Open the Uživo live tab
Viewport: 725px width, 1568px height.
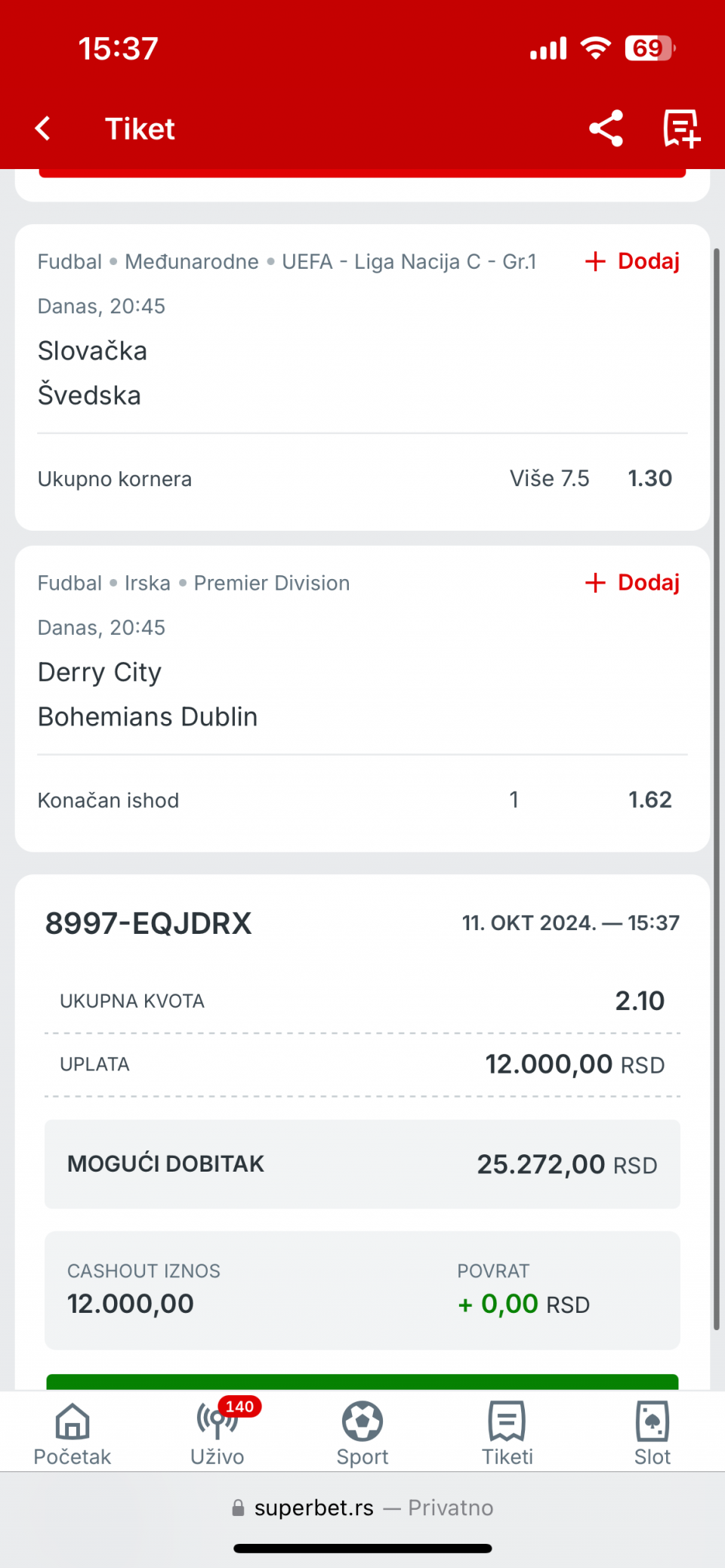(x=217, y=1433)
